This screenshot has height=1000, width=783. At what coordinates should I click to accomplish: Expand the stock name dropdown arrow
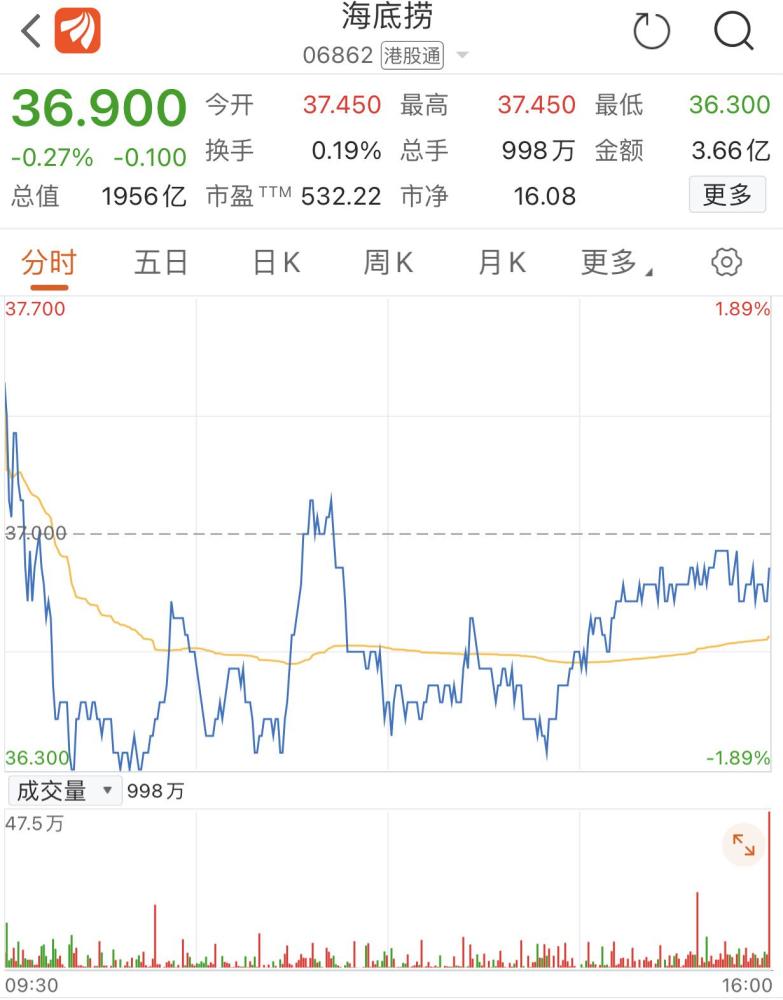click(x=462, y=56)
